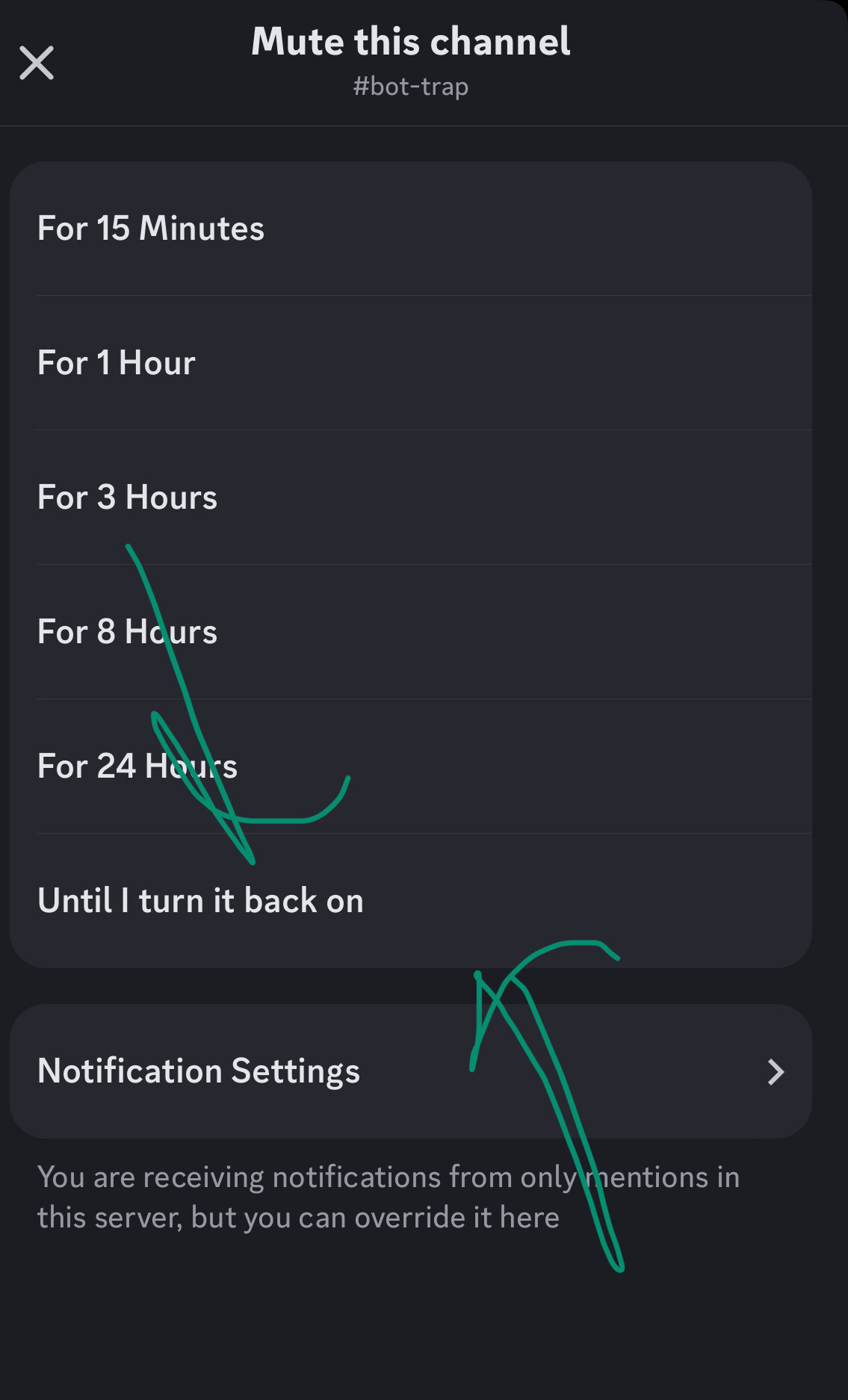Choose For 3 Hours mute duration
Image resolution: width=848 pixels, height=1400 pixels.
411,498
